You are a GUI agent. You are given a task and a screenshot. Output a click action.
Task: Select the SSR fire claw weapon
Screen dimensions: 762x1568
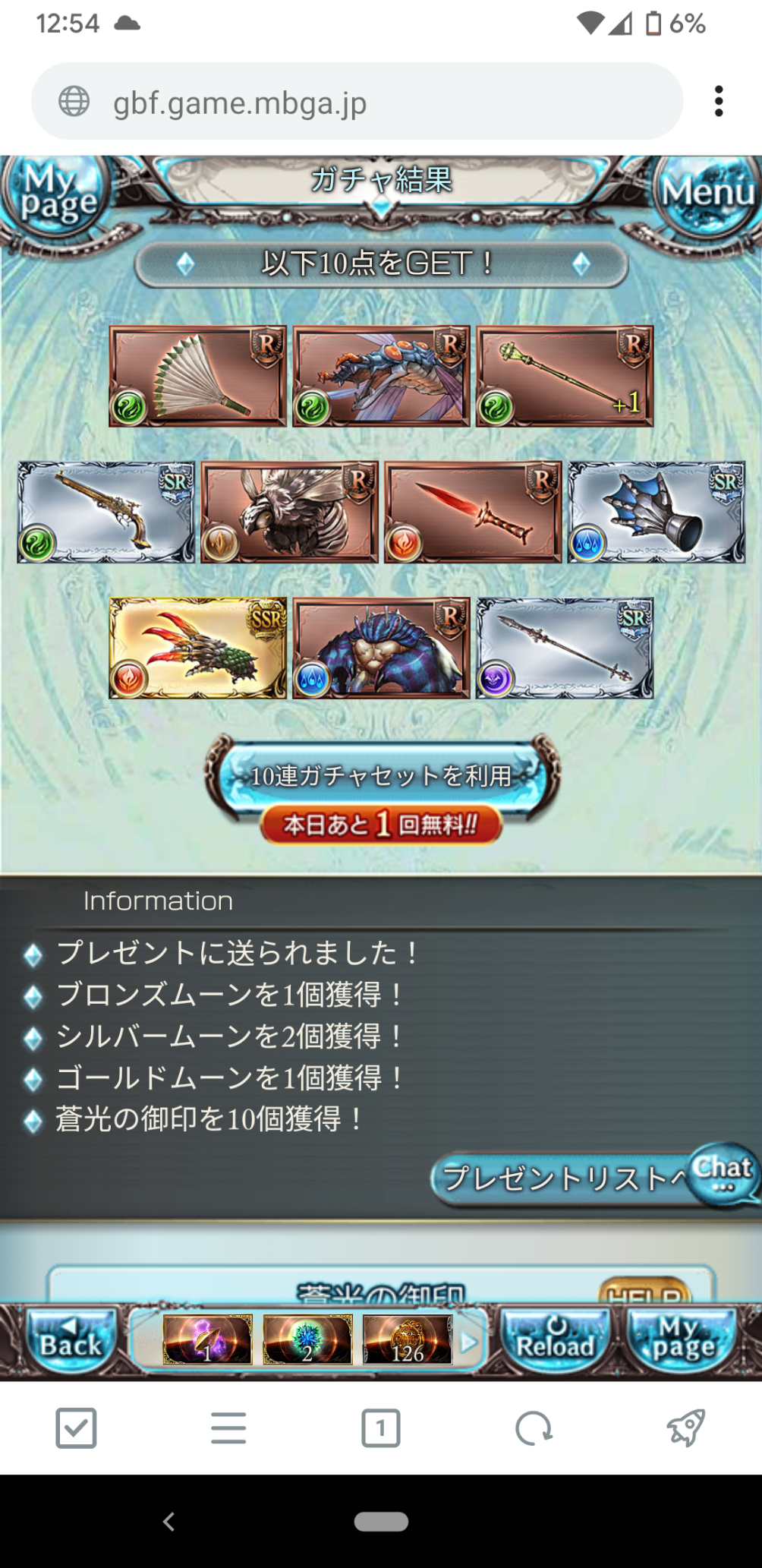pyautogui.click(x=198, y=648)
